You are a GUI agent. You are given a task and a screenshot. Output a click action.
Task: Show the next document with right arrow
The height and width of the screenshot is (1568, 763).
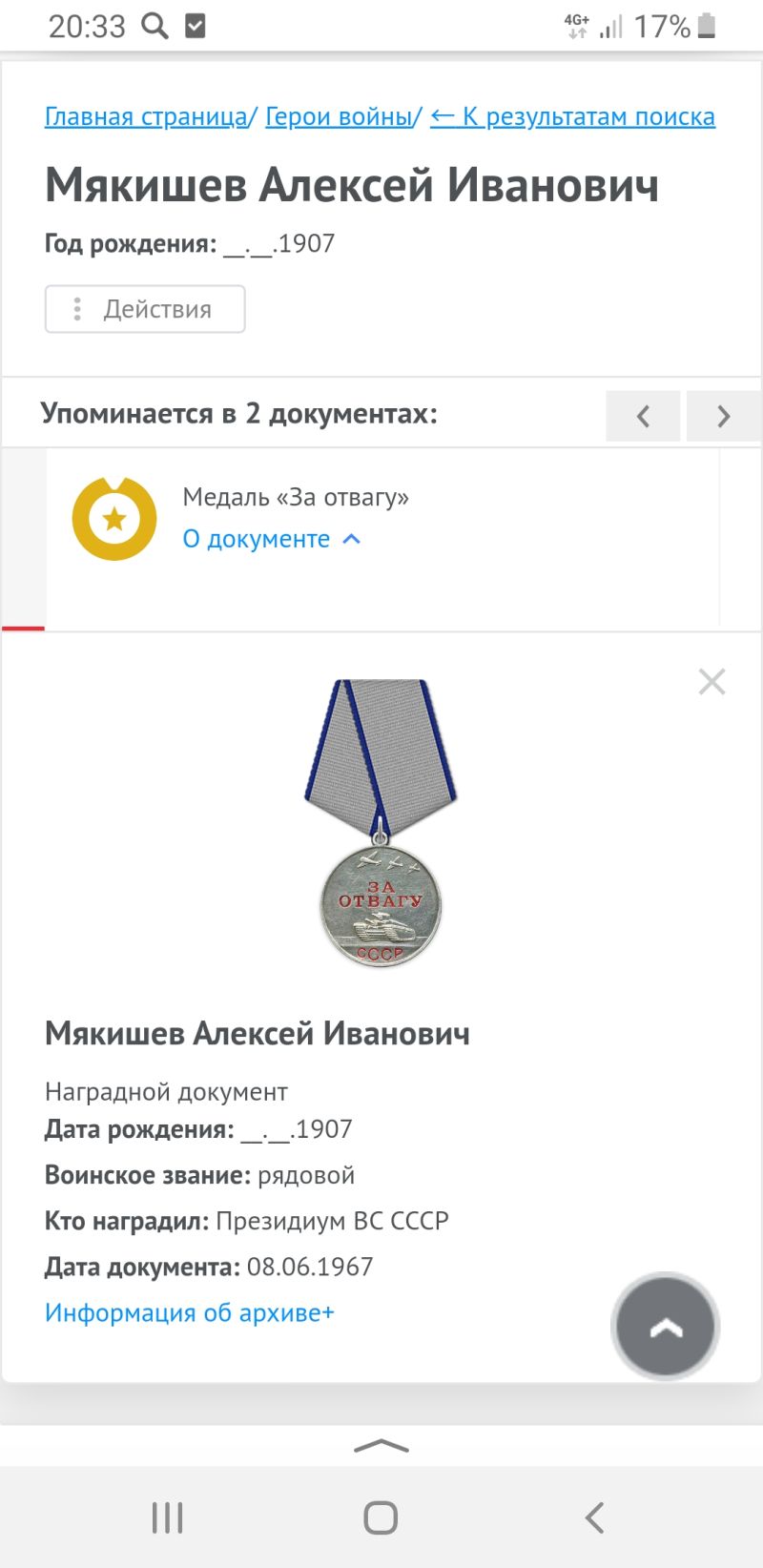[723, 416]
